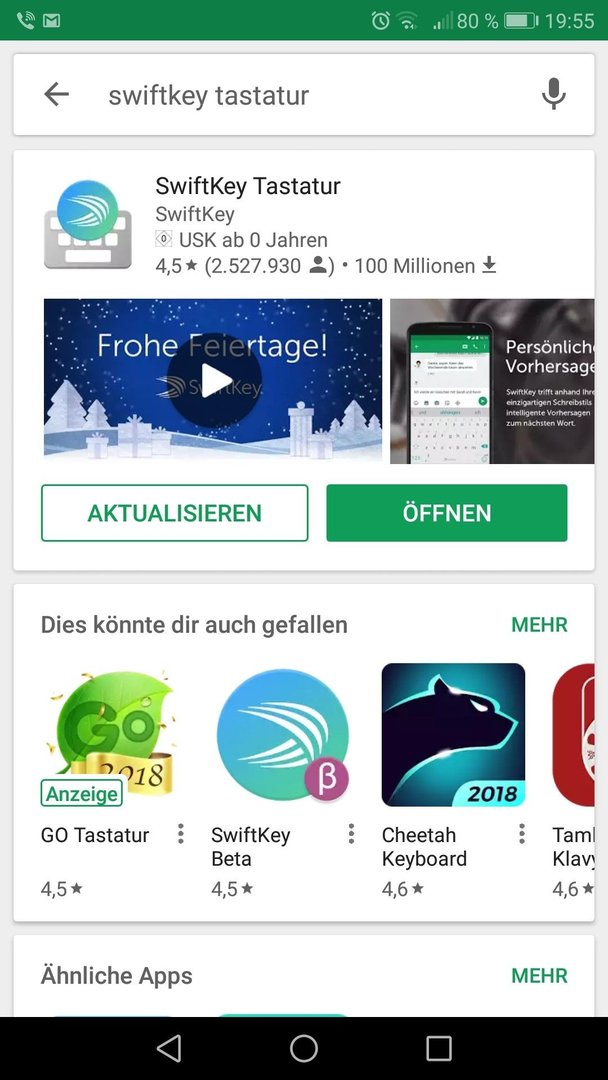Play the Frohe Feiertage promo video

point(213,380)
